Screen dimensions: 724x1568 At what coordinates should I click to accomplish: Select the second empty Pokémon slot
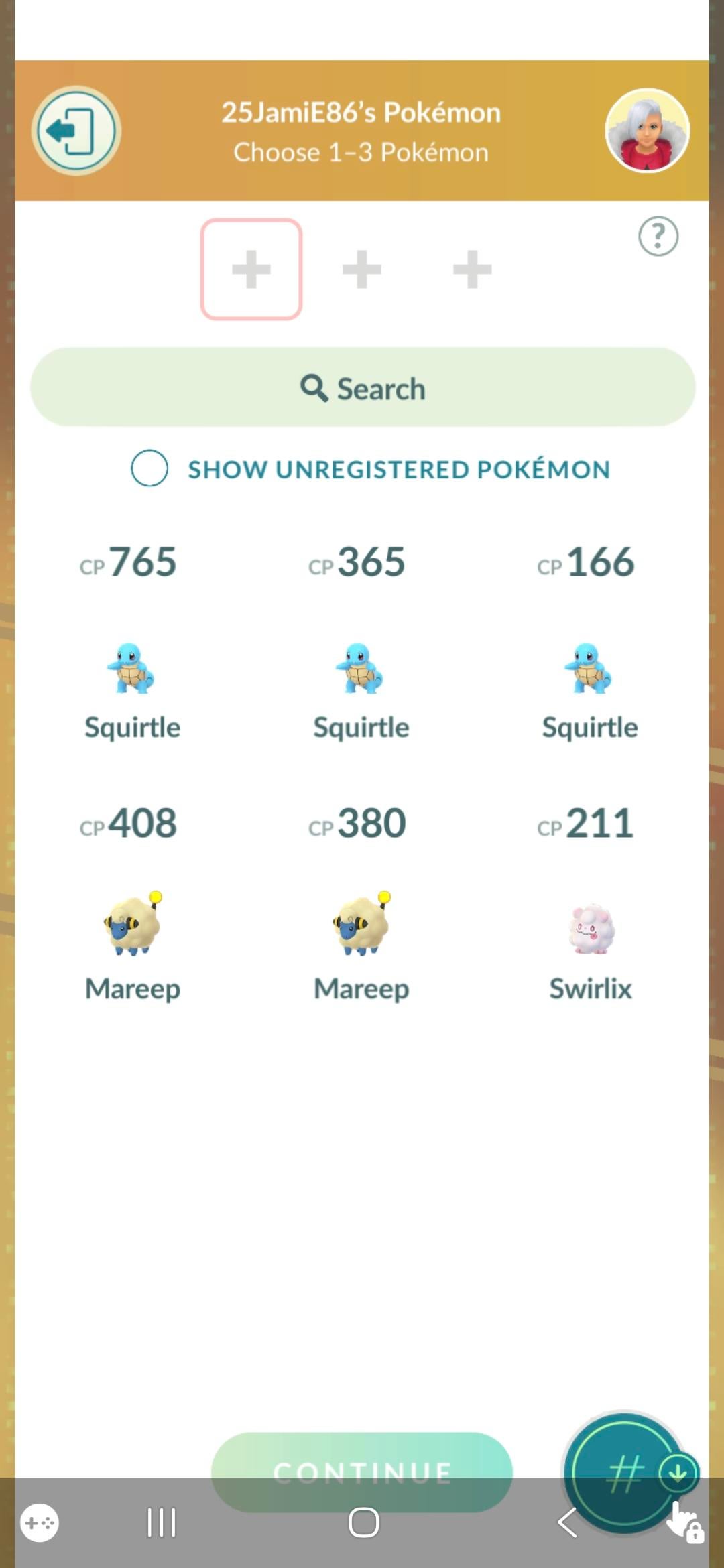(x=362, y=269)
